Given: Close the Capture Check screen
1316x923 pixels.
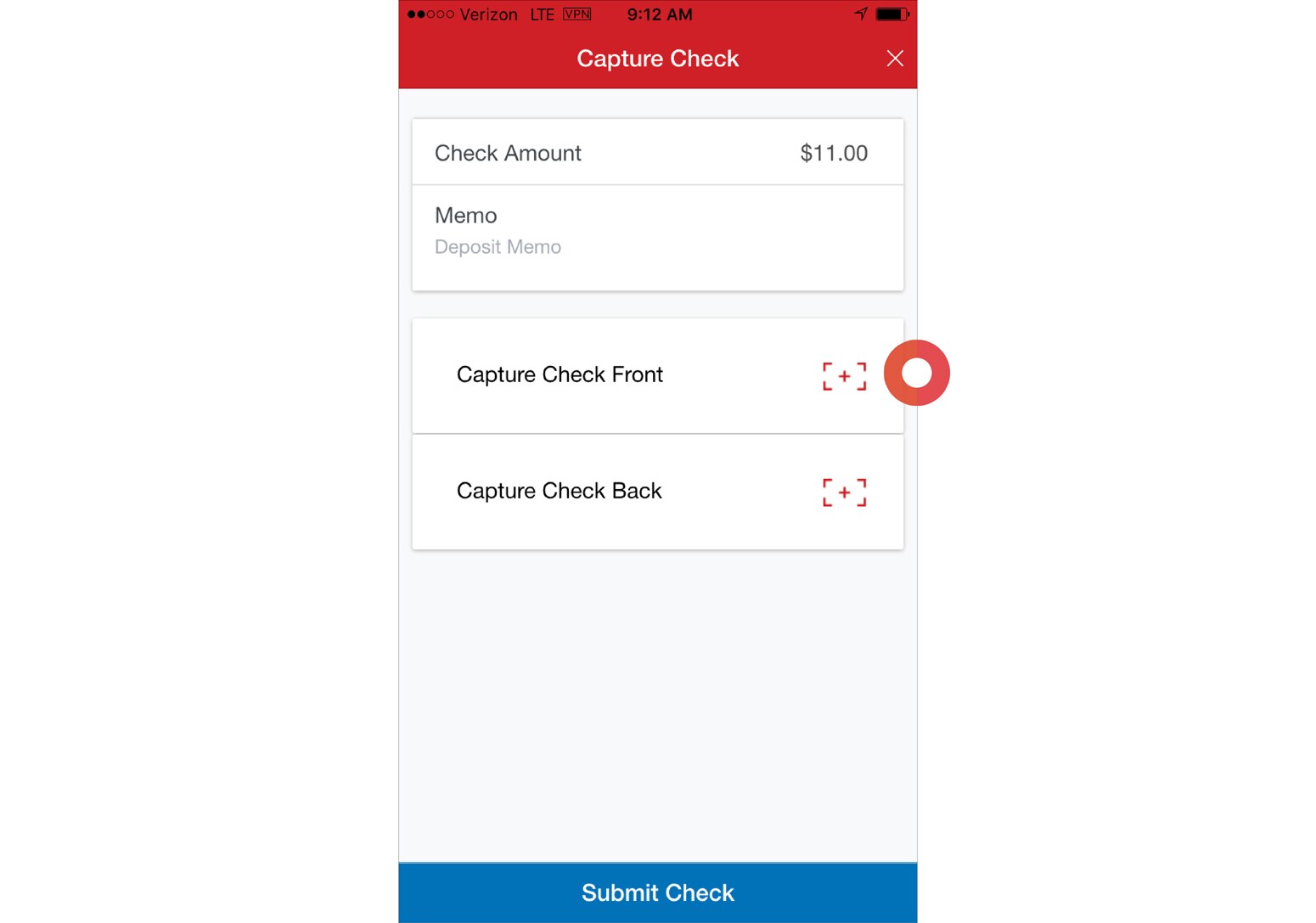Looking at the screenshot, I should [x=894, y=59].
